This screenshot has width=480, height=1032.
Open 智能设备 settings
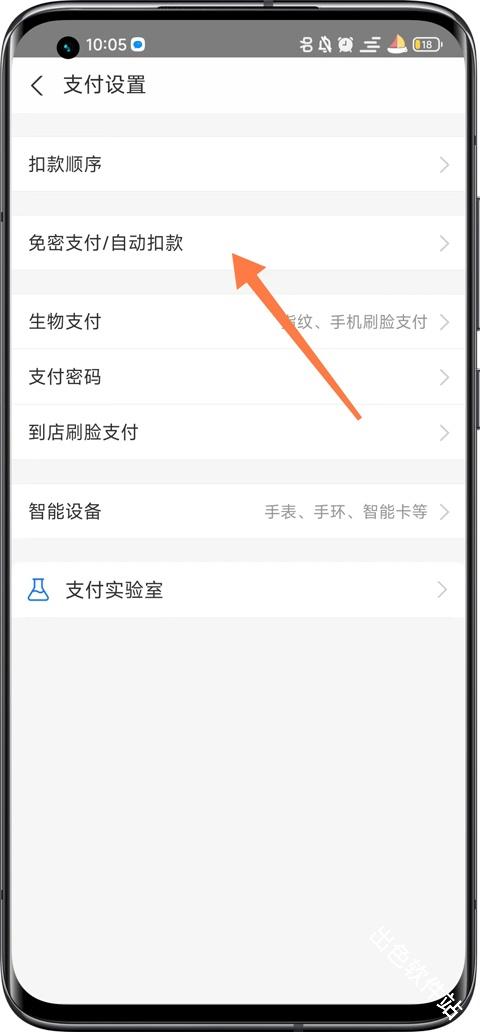click(238, 511)
